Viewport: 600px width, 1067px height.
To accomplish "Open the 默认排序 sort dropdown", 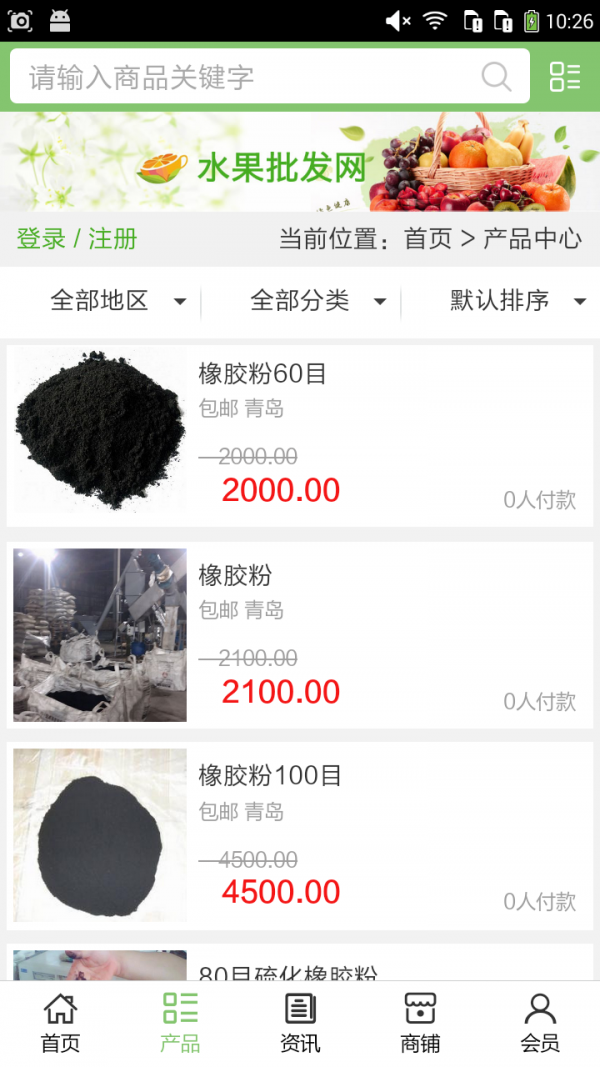I will click(516, 300).
